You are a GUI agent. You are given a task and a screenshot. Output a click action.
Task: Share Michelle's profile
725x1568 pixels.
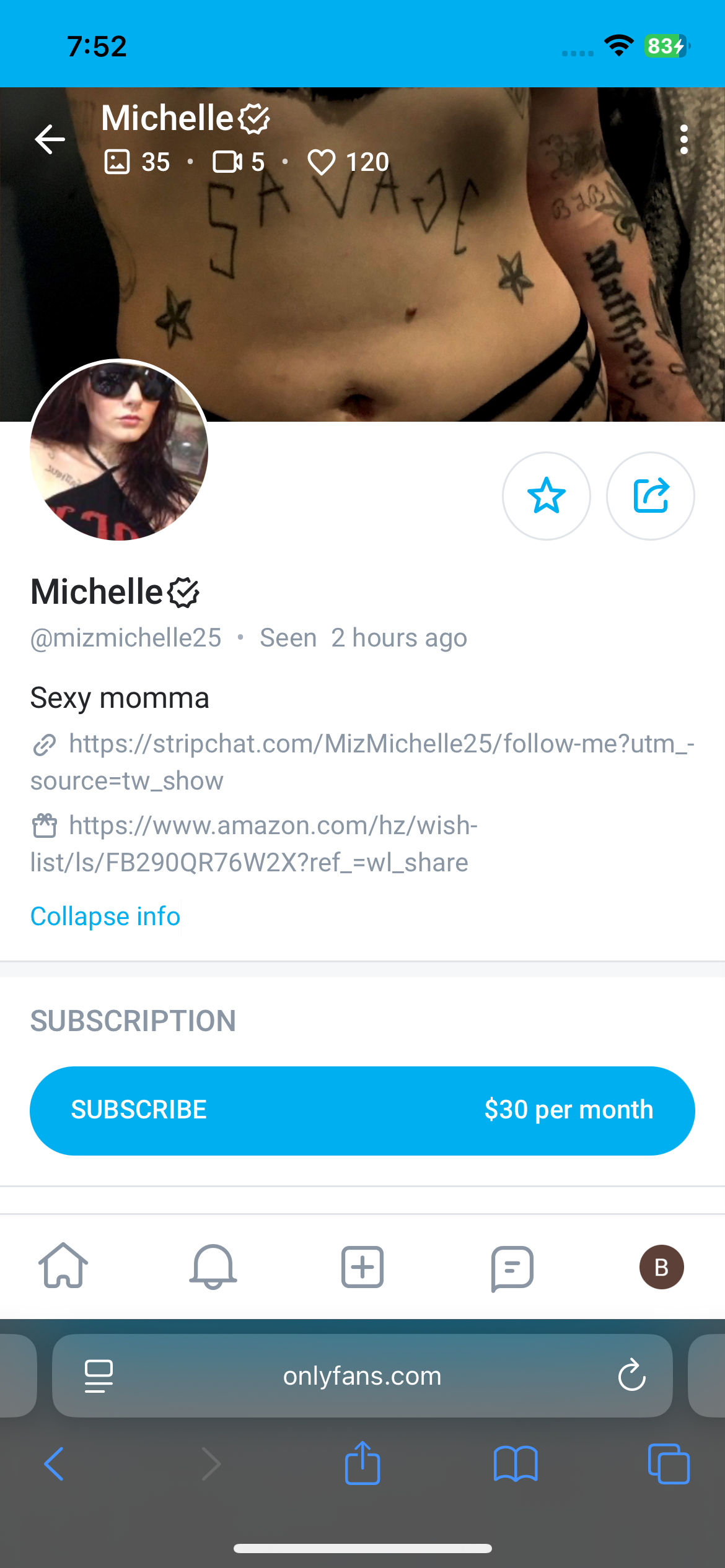click(x=650, y=495)
